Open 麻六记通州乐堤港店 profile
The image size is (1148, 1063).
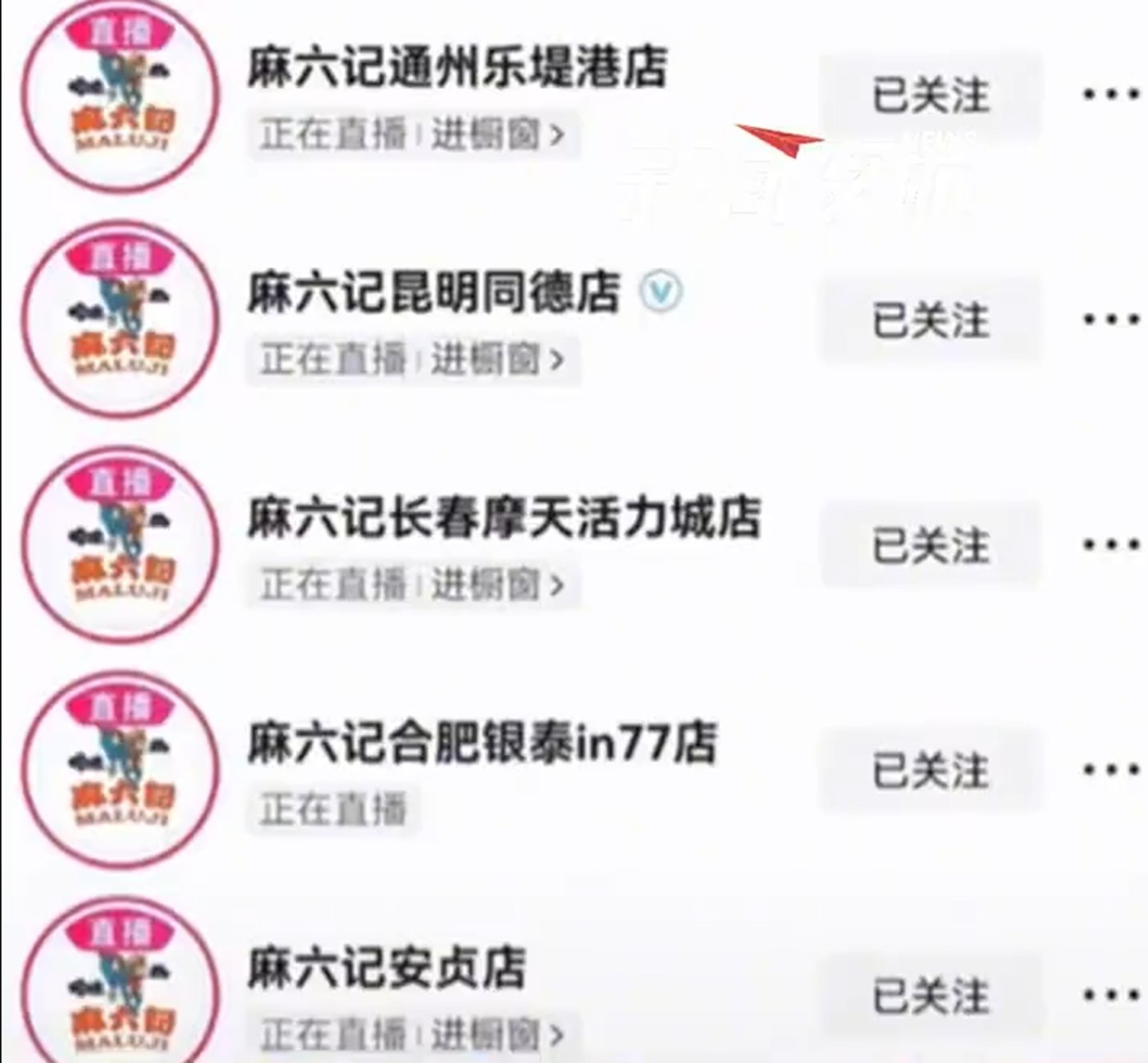coord(456,66)
